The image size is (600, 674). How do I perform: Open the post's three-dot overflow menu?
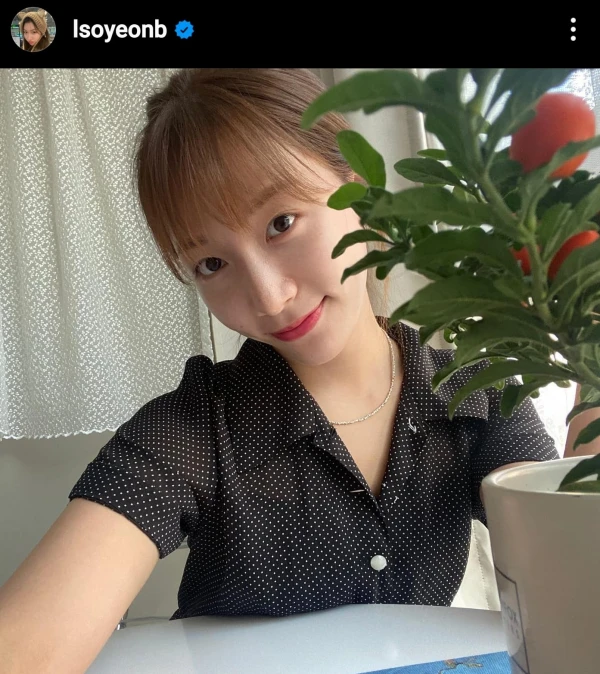pyautogui.click(x=573, y=30)
